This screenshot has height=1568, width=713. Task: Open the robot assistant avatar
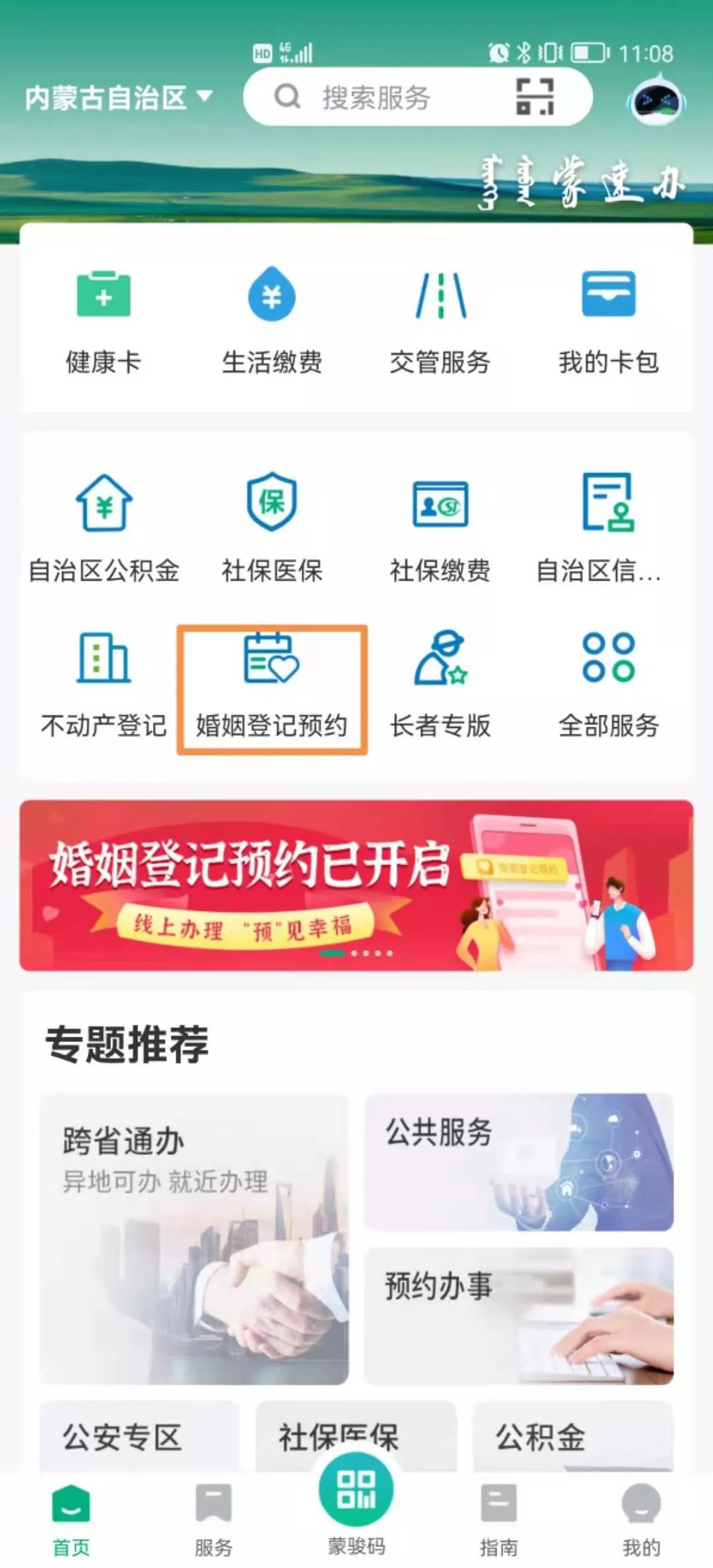(656, 101)
